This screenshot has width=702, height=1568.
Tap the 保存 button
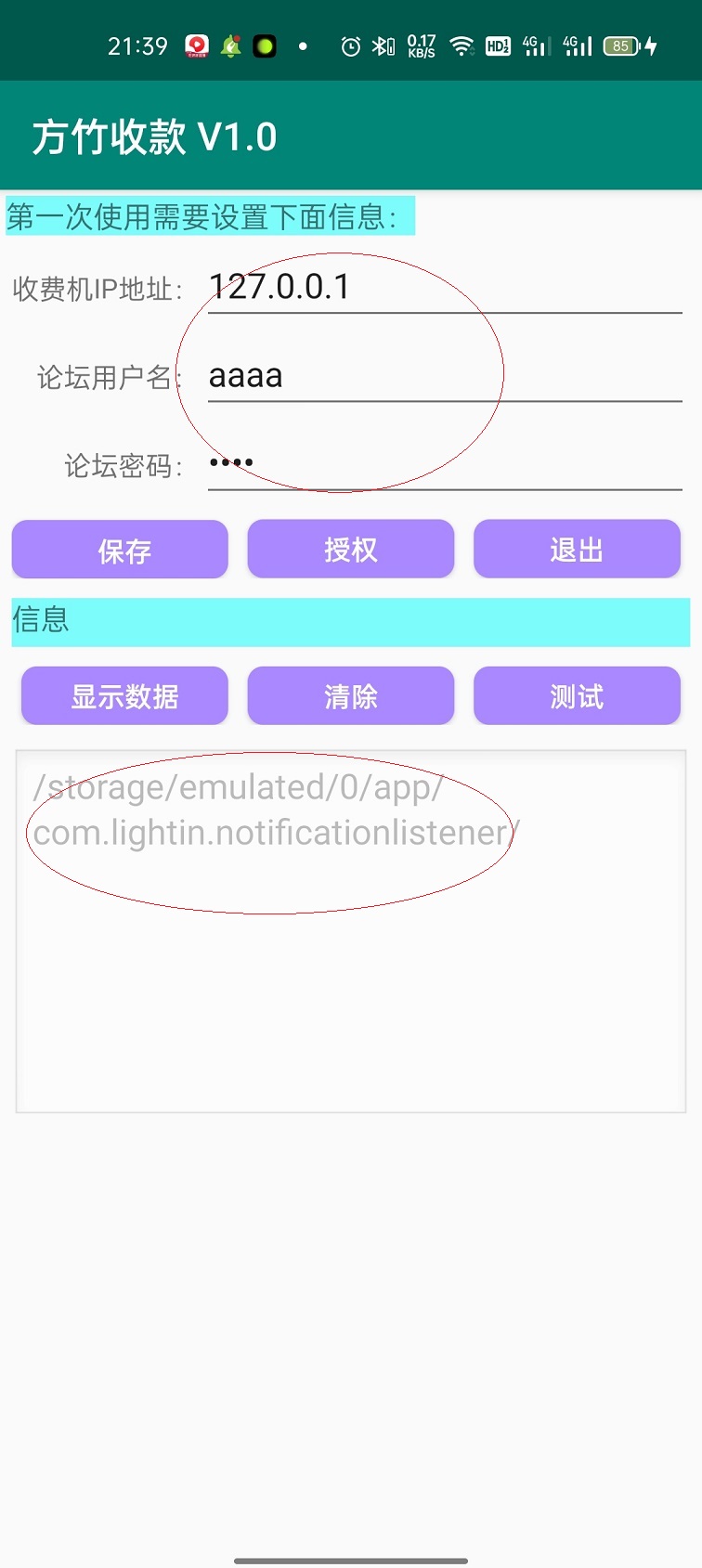[x=120, y=550]
